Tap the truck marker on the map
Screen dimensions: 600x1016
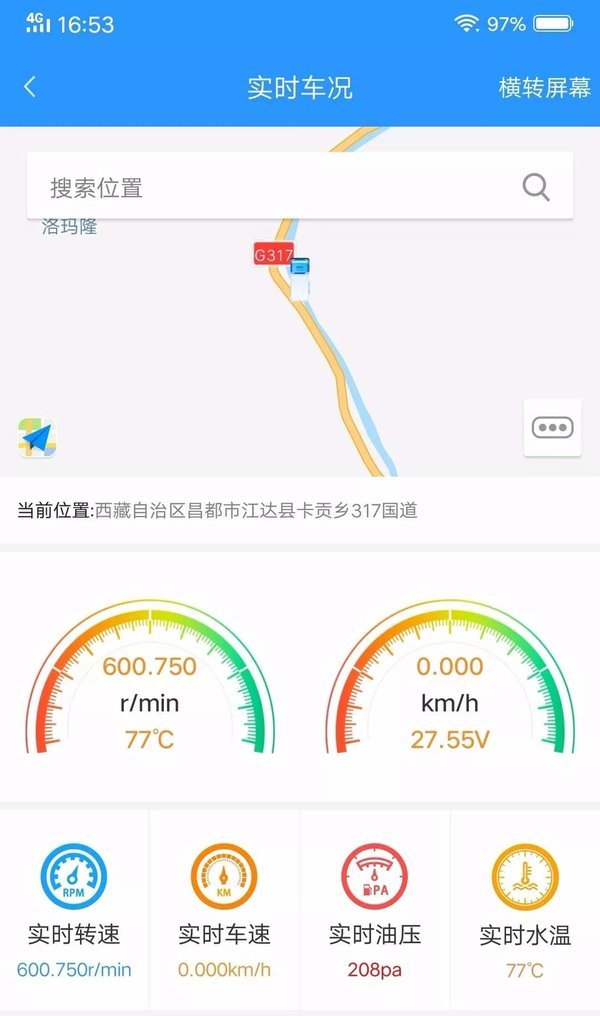299,279
